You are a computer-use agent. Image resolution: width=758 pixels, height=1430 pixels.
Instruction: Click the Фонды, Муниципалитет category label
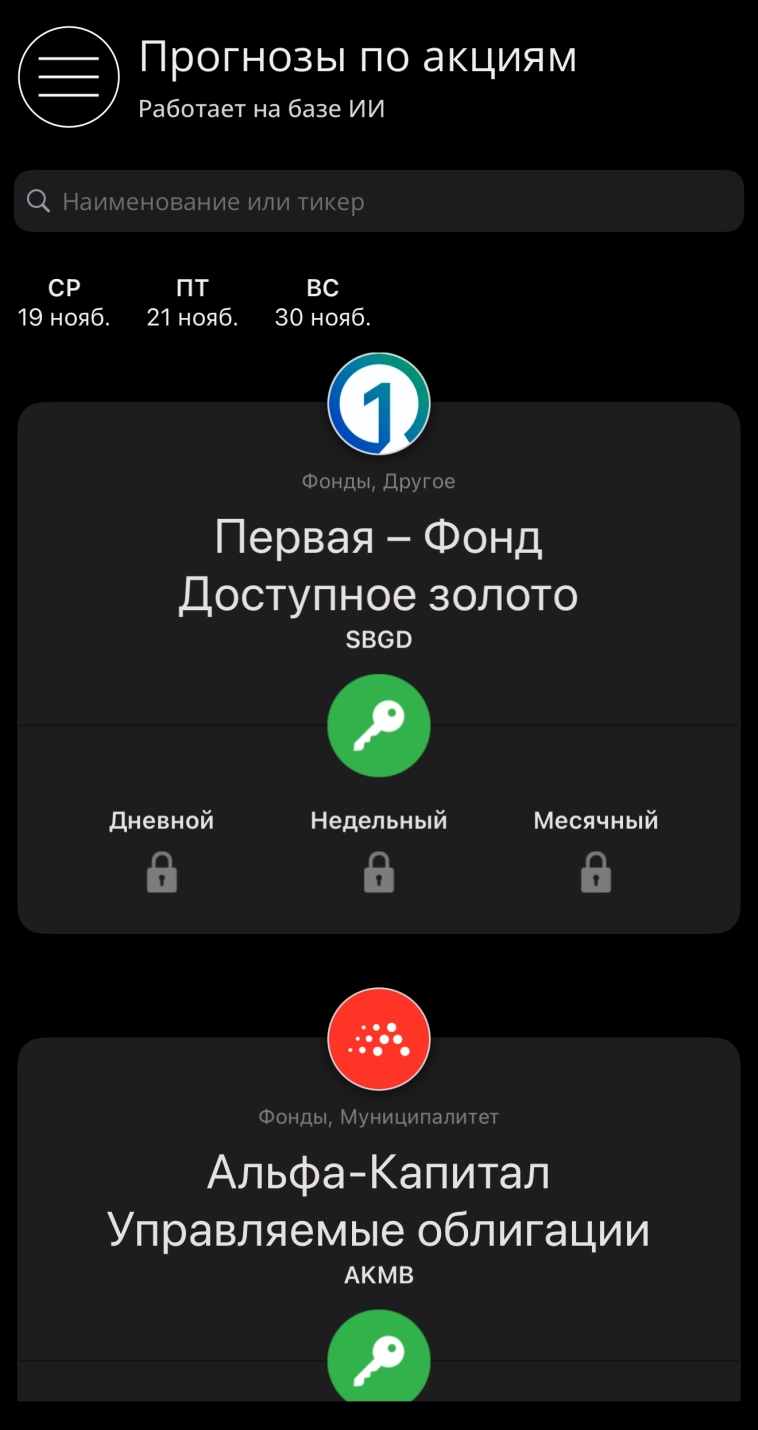(379, 1117)
